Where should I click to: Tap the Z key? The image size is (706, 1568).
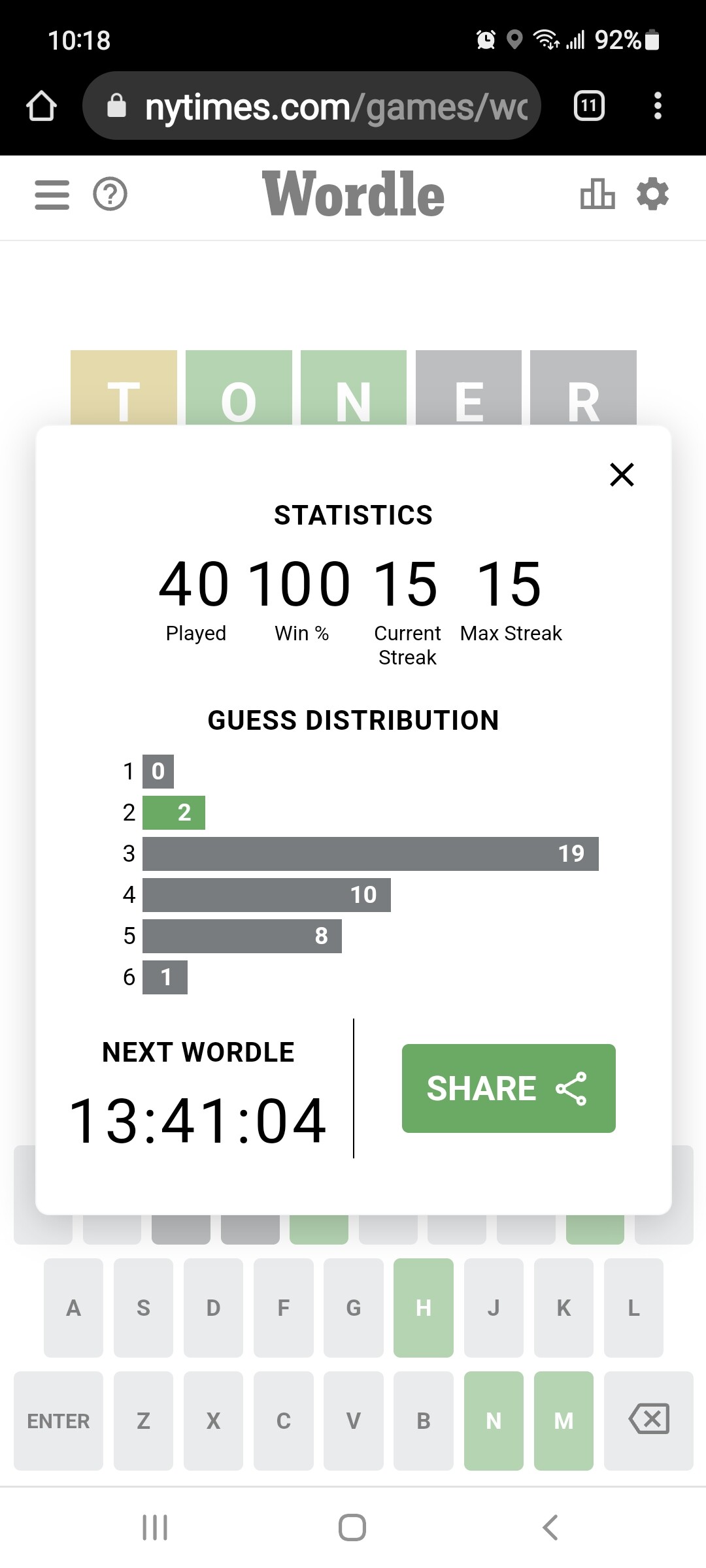coord(143,1420)
